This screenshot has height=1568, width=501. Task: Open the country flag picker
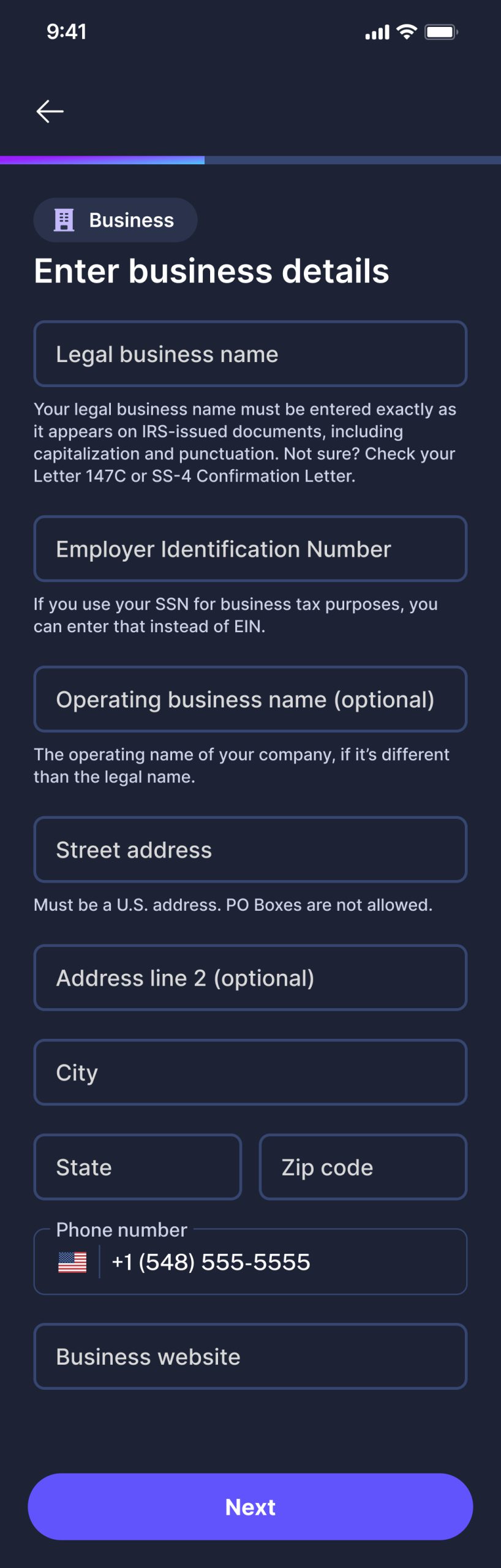click(72, 1262)
